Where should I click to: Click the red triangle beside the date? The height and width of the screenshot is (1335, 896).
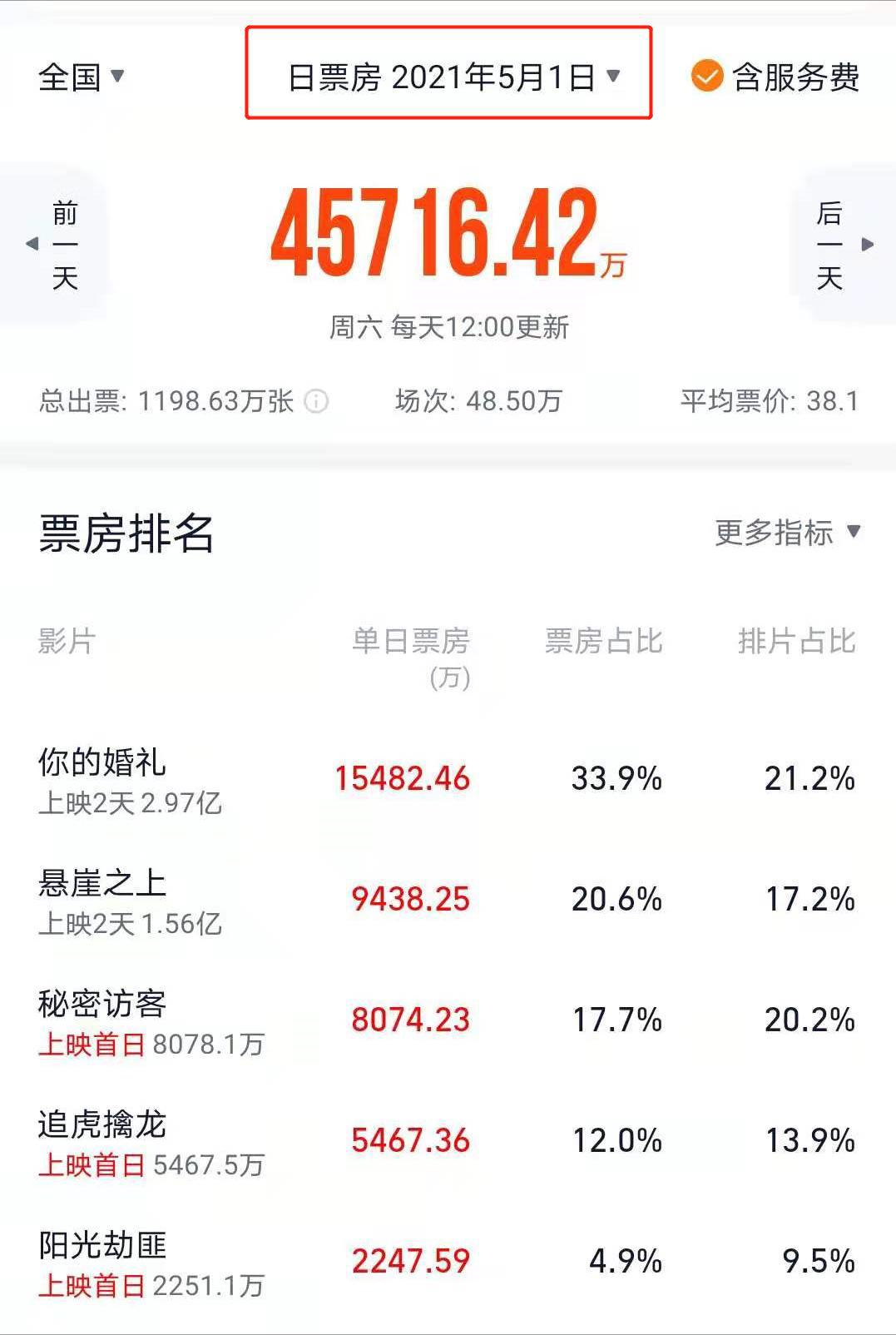coord(616,79)
